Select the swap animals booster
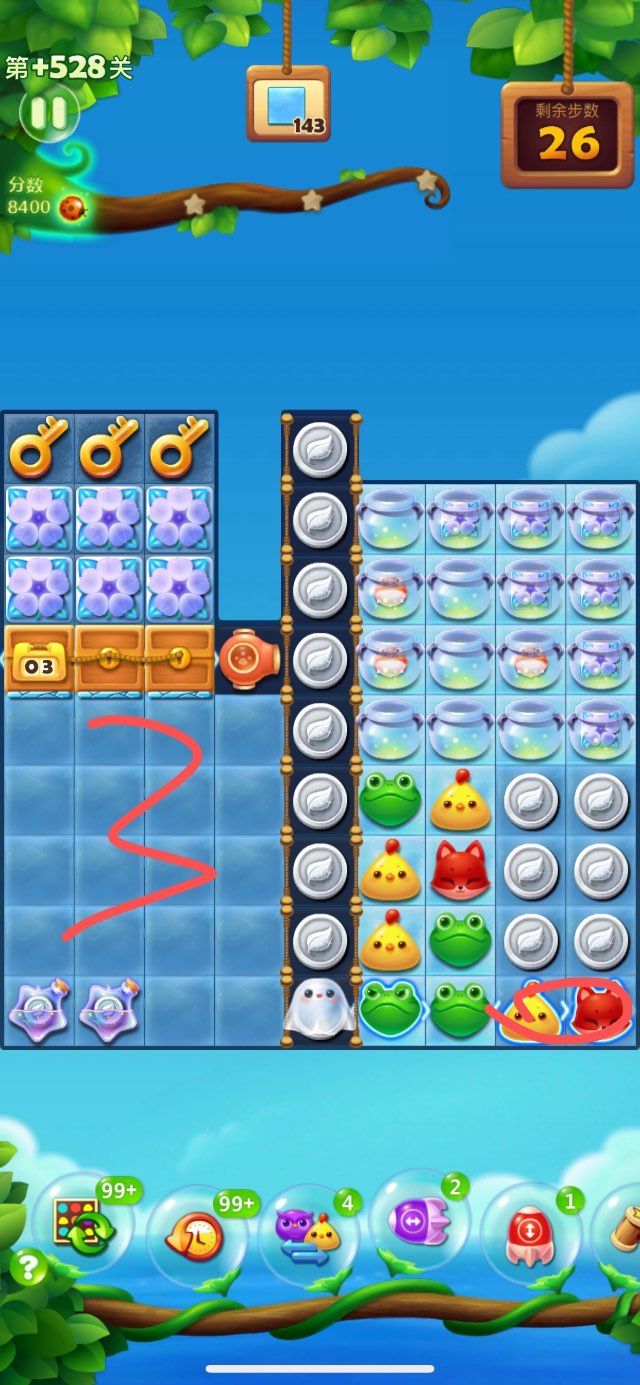 click(x=309, y=1235)
